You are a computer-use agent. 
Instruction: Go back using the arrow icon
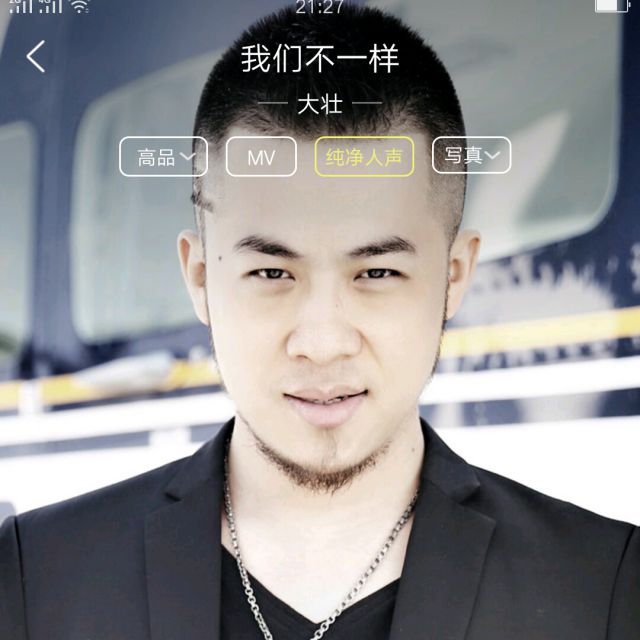pos(36,57)
